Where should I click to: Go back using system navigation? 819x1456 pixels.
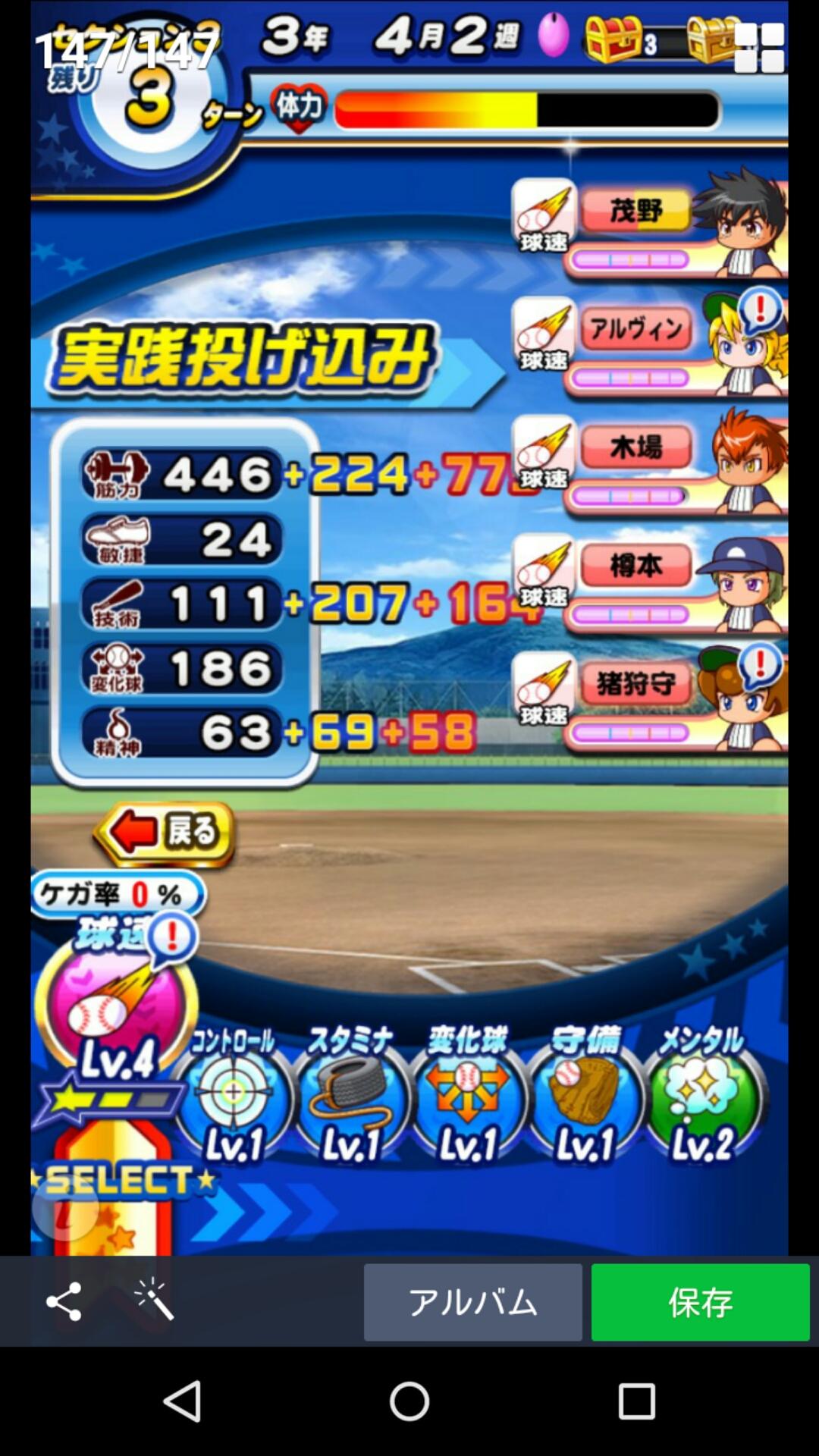click(183, 1400)
